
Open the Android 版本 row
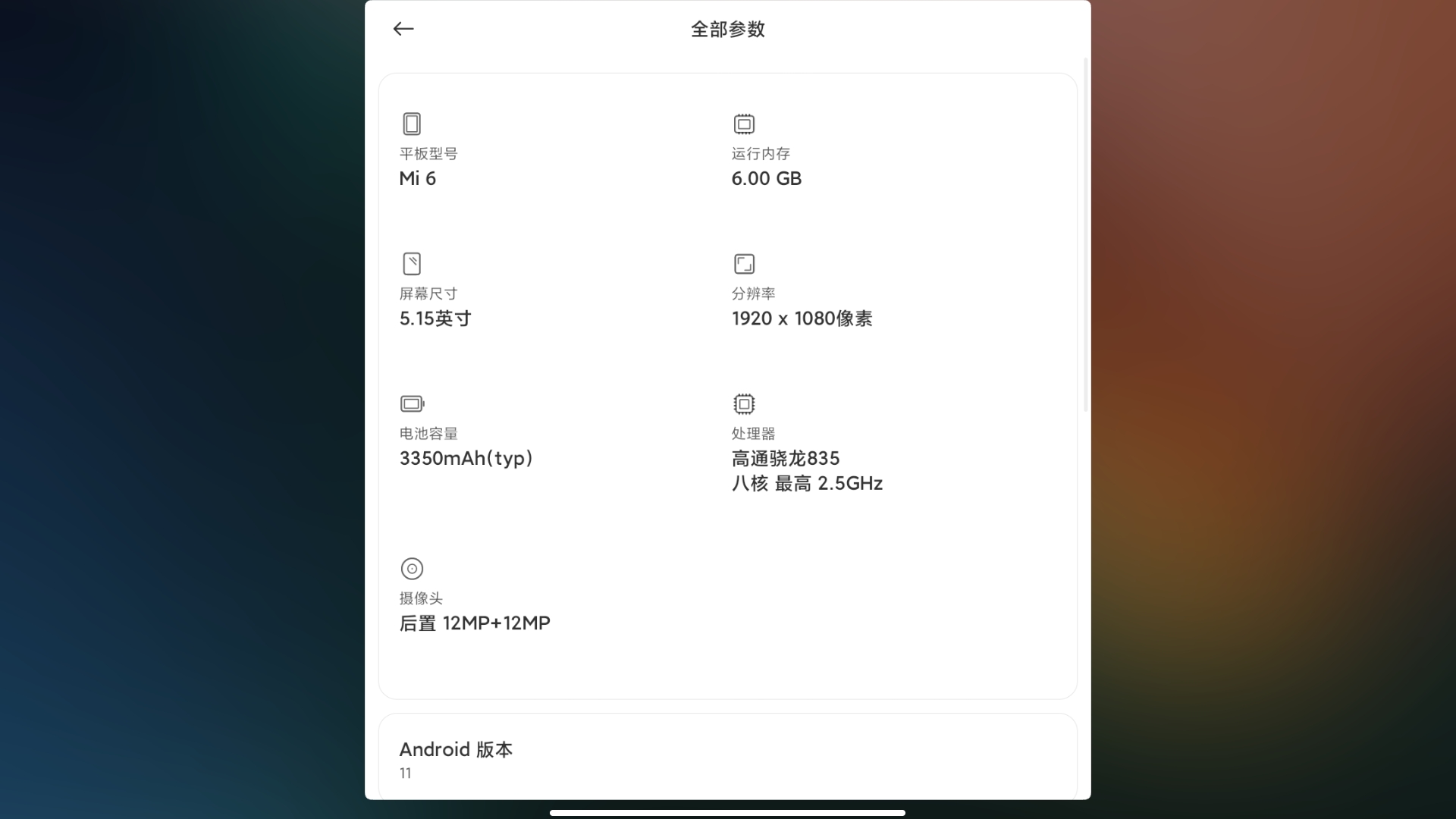coord(726,758)
